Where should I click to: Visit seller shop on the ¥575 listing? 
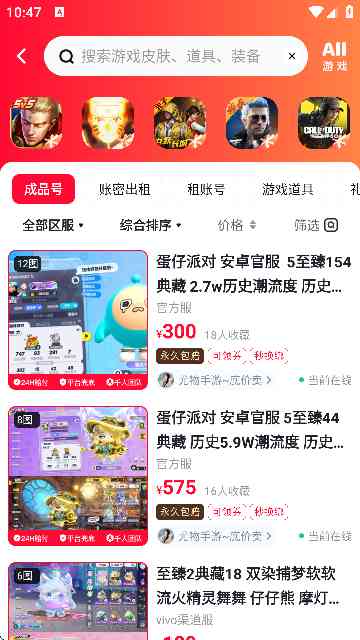(215, 536)
